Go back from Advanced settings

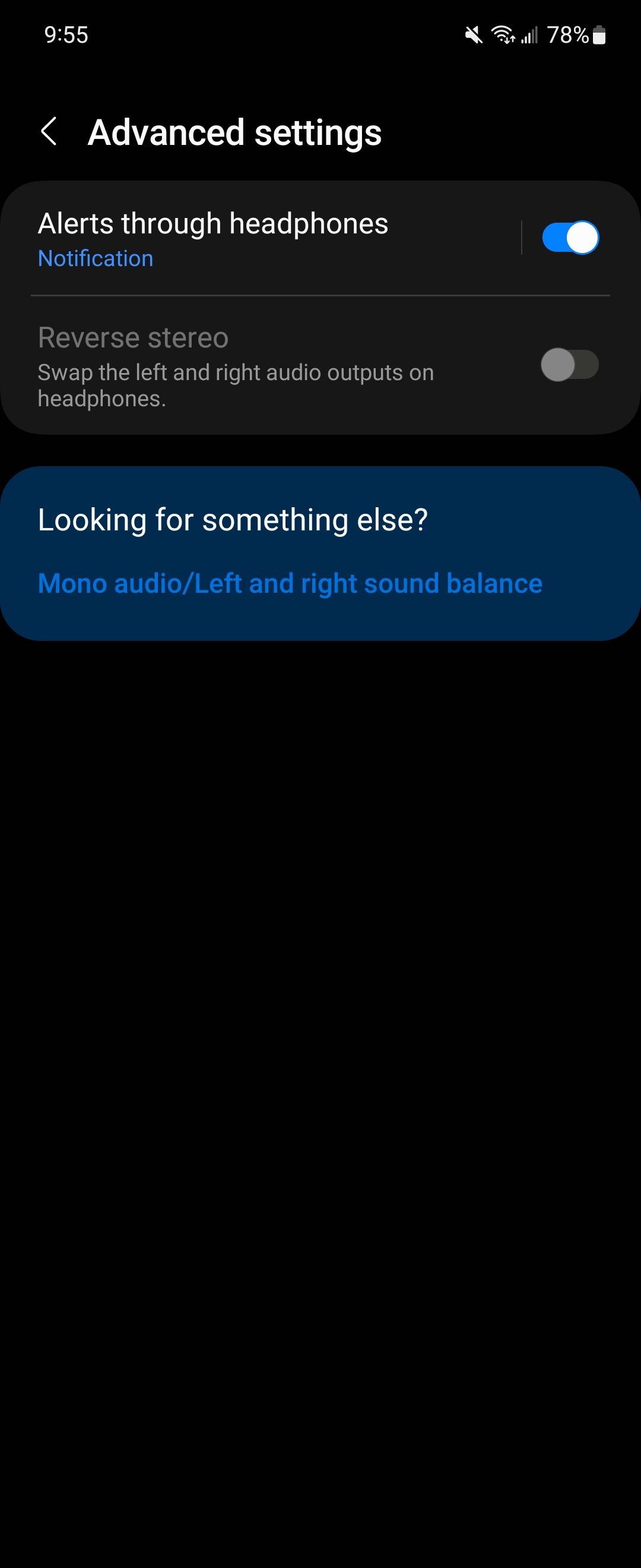point(49,131)
